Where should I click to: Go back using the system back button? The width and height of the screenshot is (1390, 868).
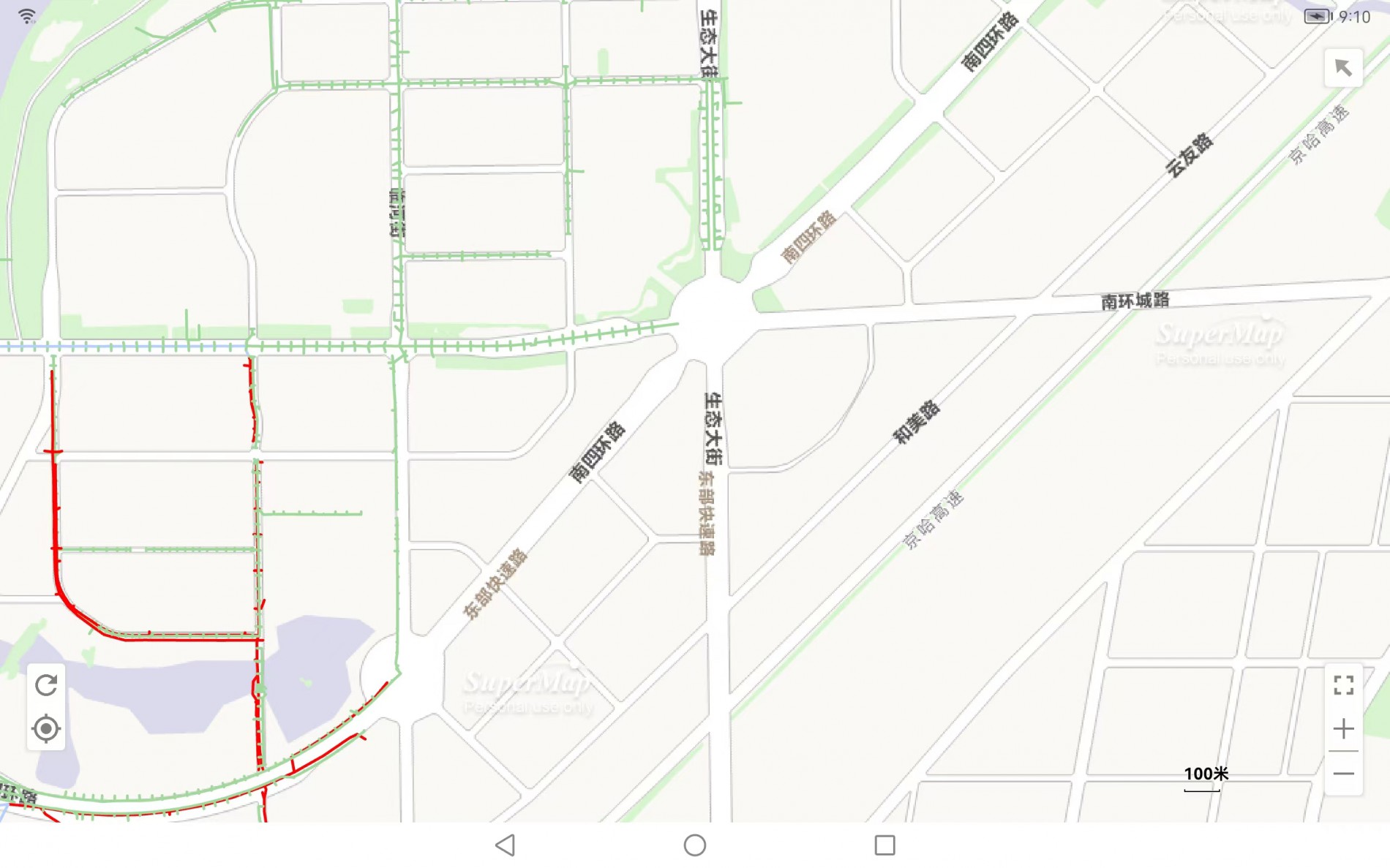click(x=506, y=845)
